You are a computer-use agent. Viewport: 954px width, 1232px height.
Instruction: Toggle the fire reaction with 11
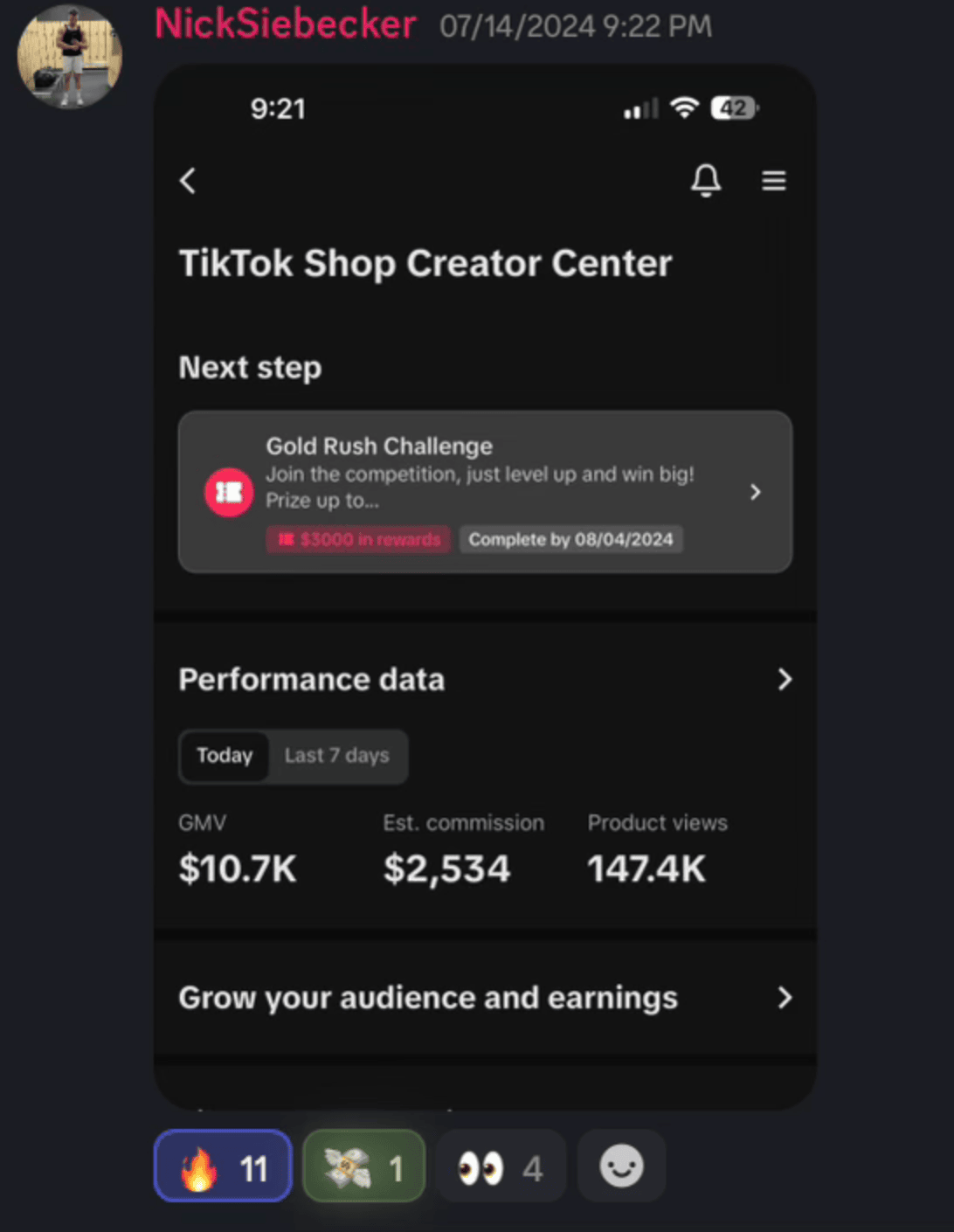pos(223,1166)
